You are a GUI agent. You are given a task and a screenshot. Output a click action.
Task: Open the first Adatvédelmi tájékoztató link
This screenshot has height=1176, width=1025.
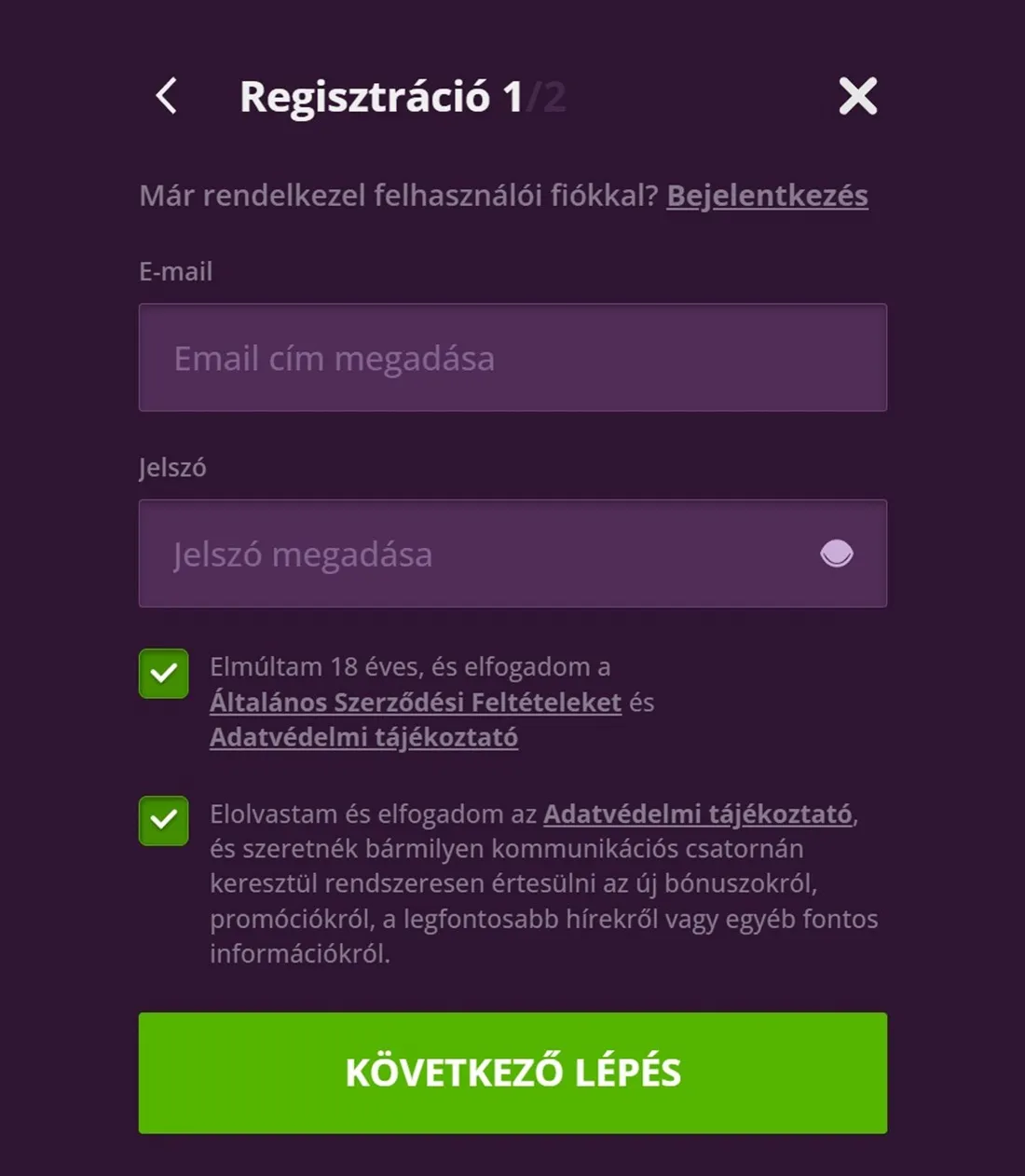(364, 737)
